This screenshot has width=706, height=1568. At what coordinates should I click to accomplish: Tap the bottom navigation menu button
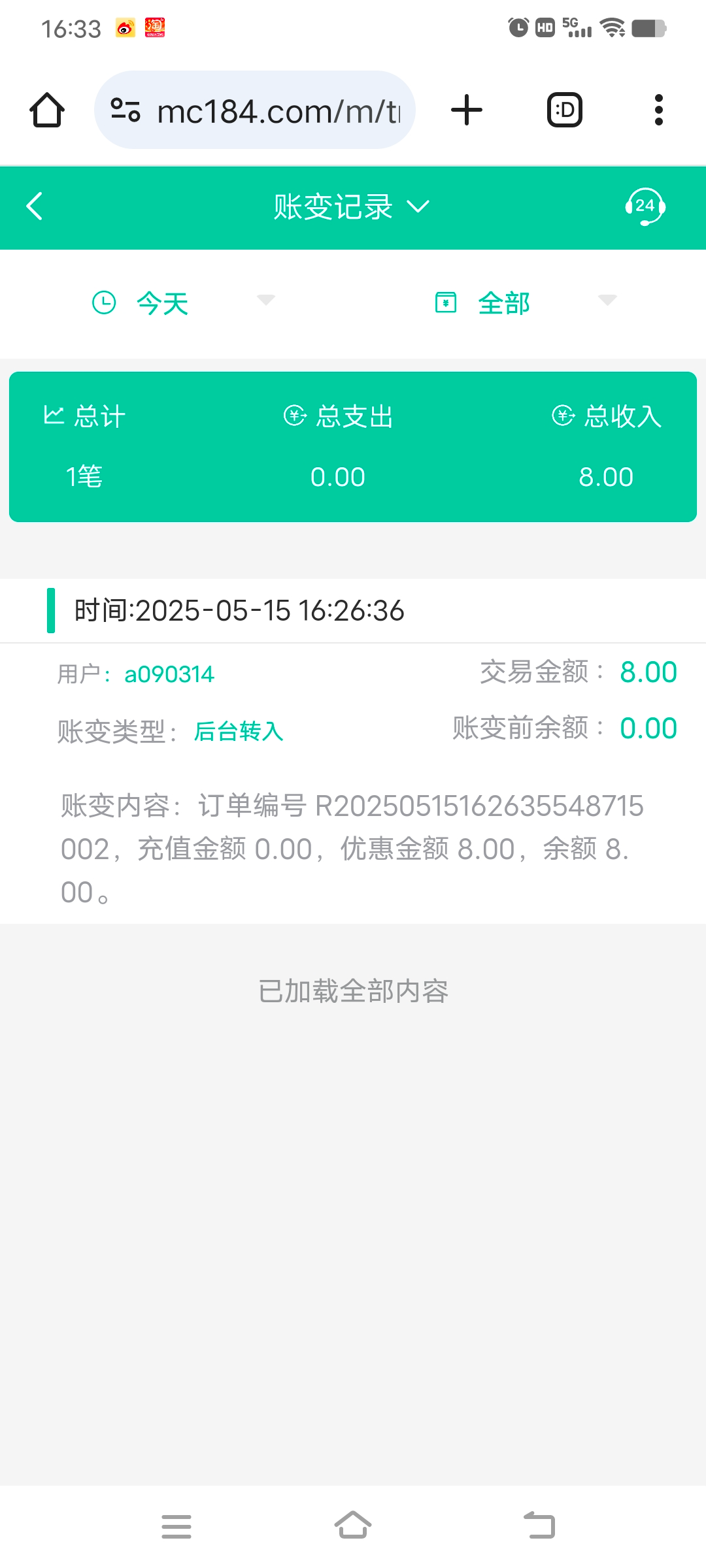point(176,1526)
